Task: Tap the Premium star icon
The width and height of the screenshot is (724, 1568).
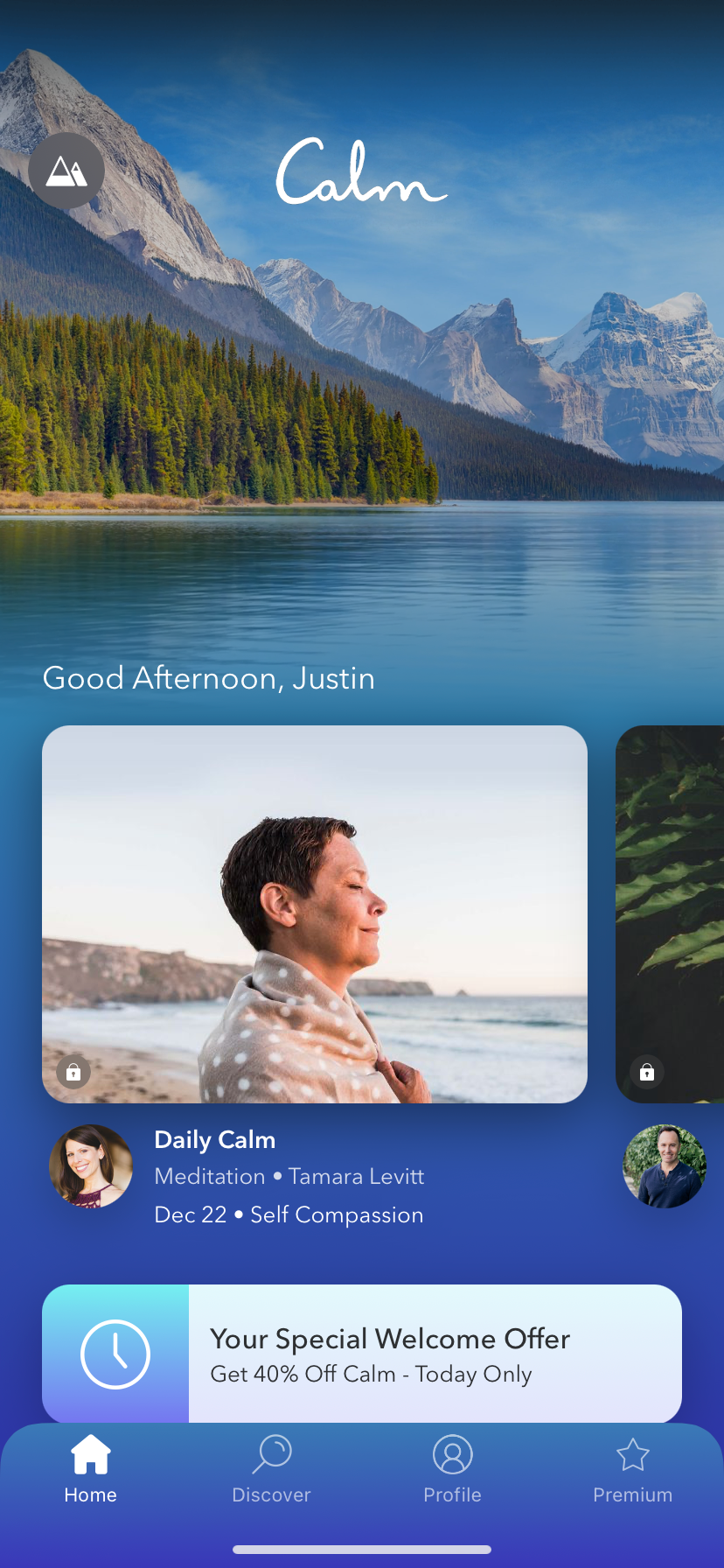Action: click(x=632, y=1452)
